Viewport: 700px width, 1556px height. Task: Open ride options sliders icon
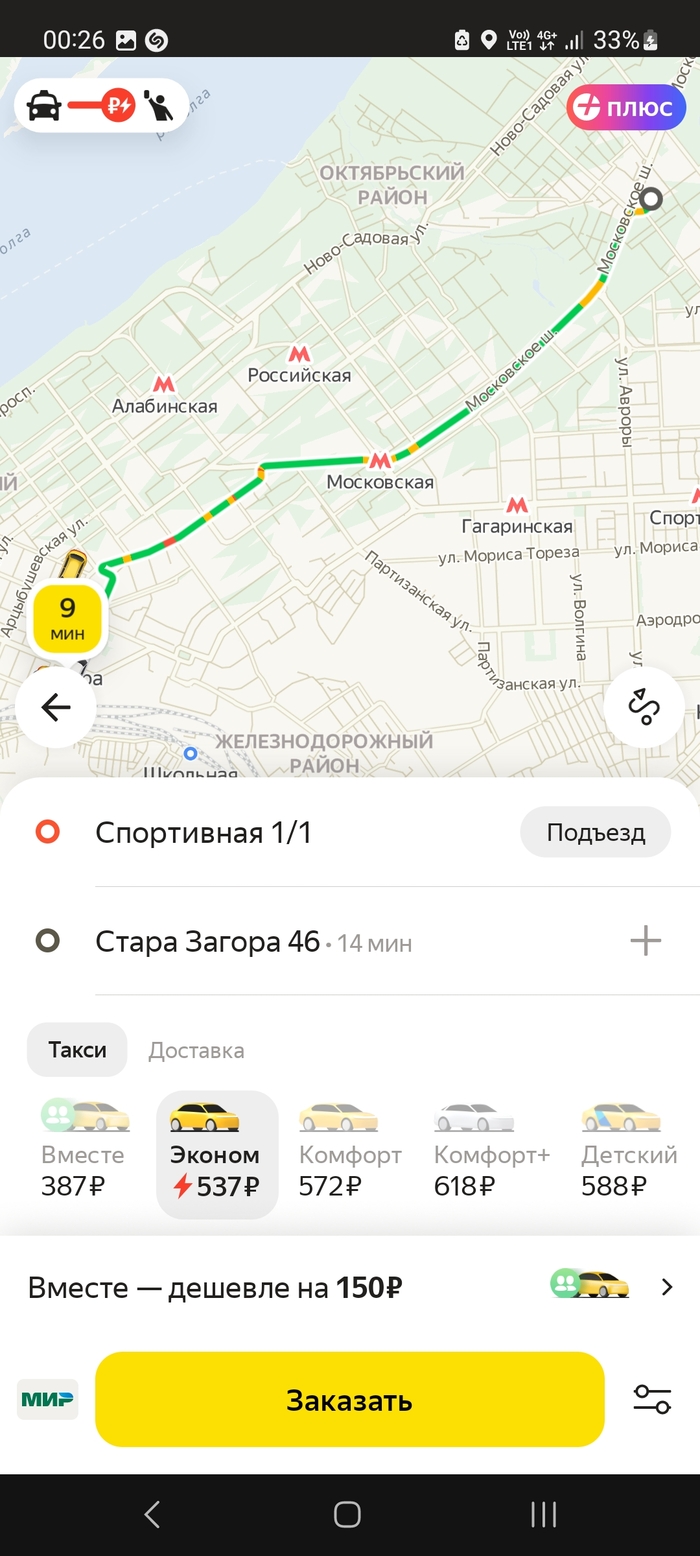pyautogui.click(x=652, y=1399)
